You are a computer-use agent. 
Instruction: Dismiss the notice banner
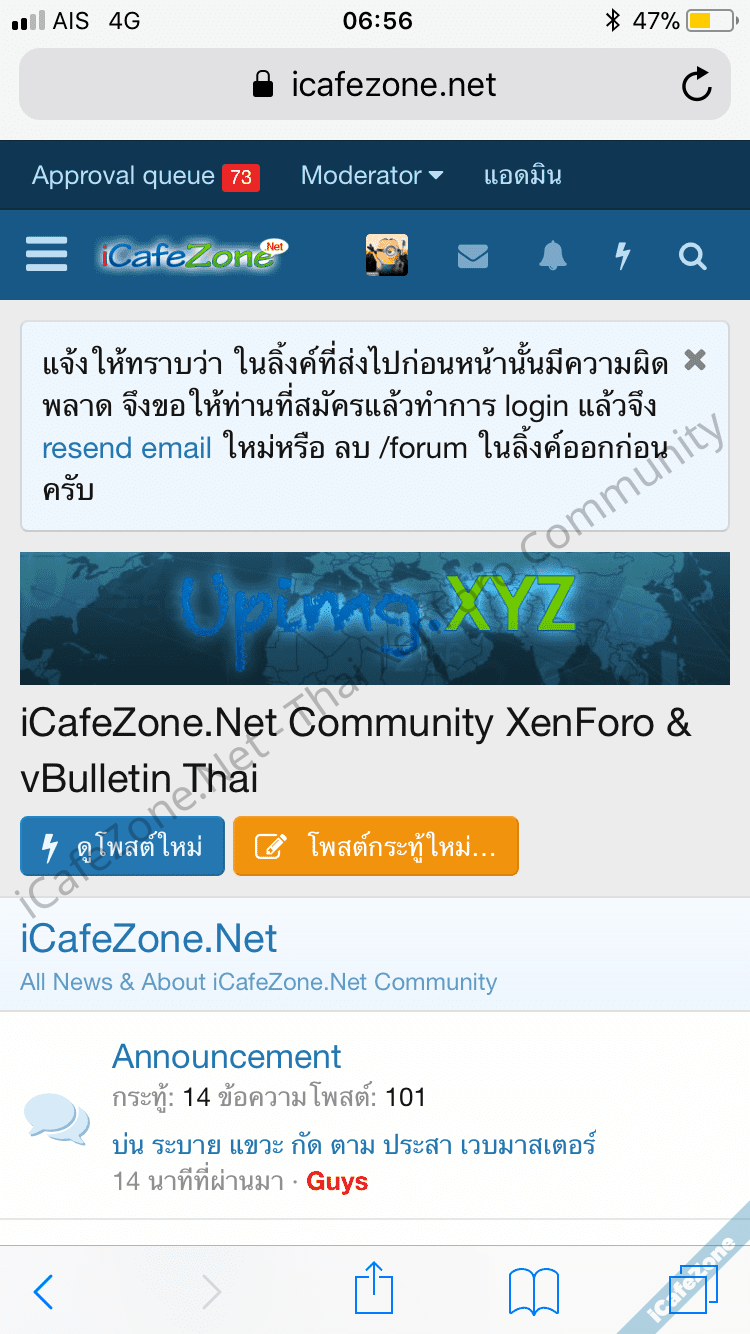tap(695, 360)
